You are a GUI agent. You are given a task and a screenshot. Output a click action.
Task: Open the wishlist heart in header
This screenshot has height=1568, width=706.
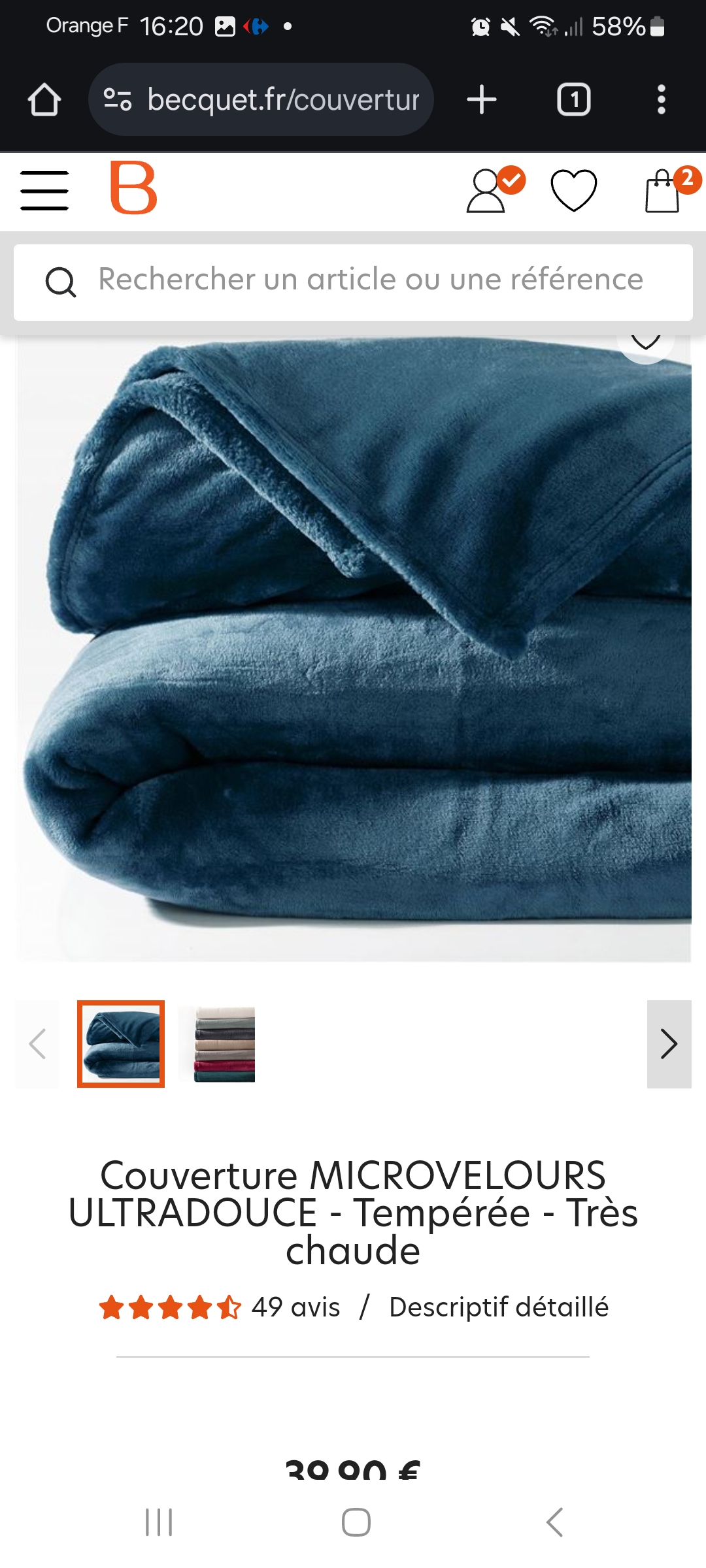point(574,191)
